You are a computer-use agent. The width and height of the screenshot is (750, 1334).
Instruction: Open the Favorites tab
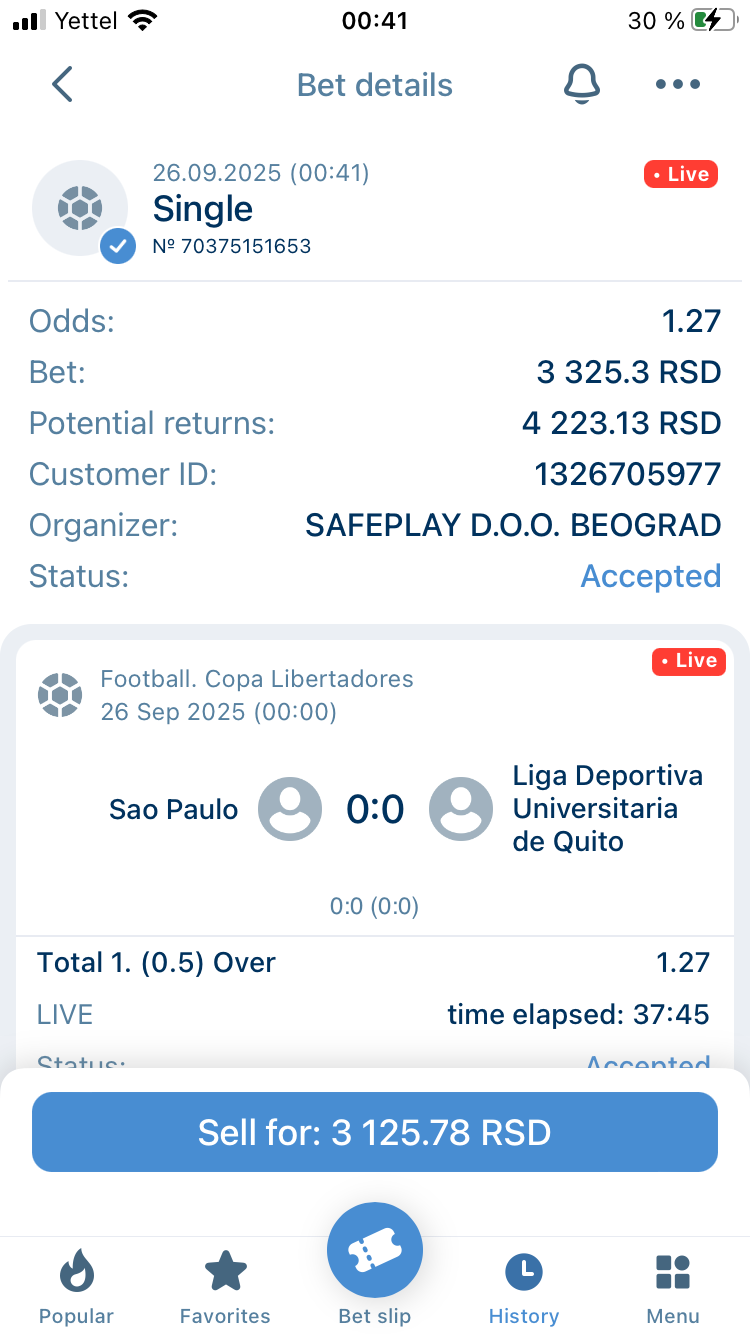click(x=225, y=1288)
